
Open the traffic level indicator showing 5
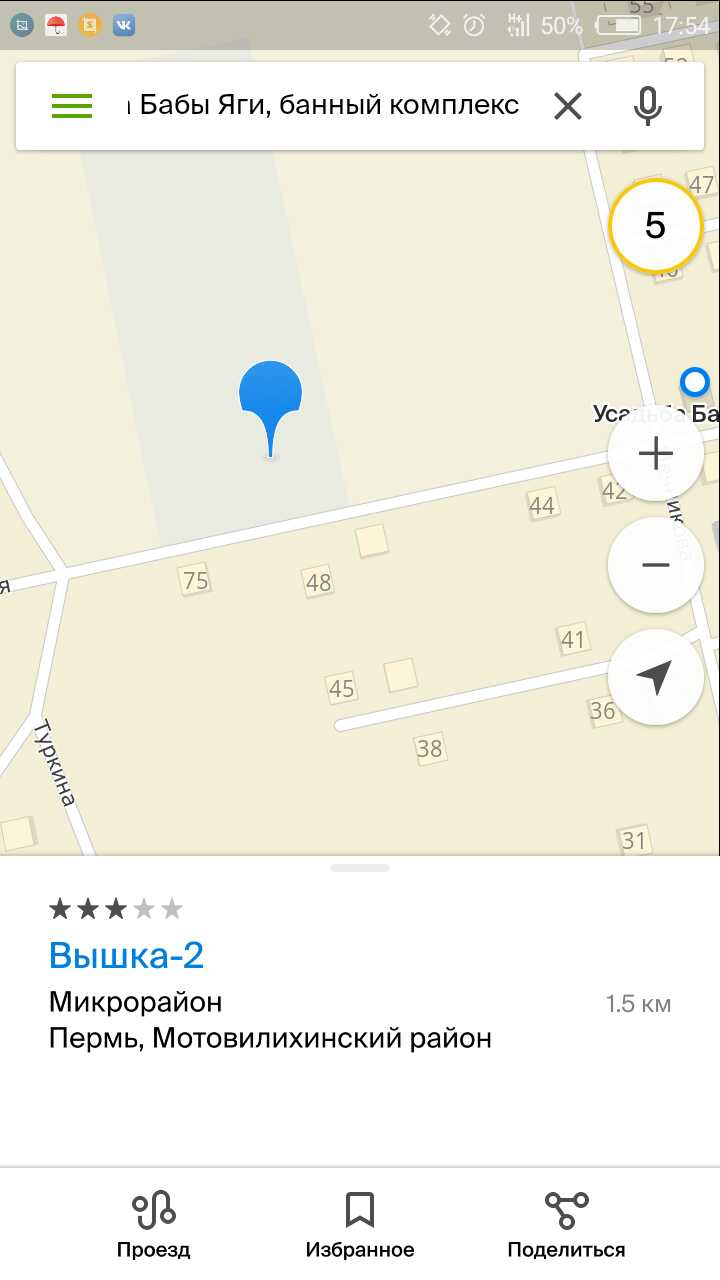pos(656,226)
